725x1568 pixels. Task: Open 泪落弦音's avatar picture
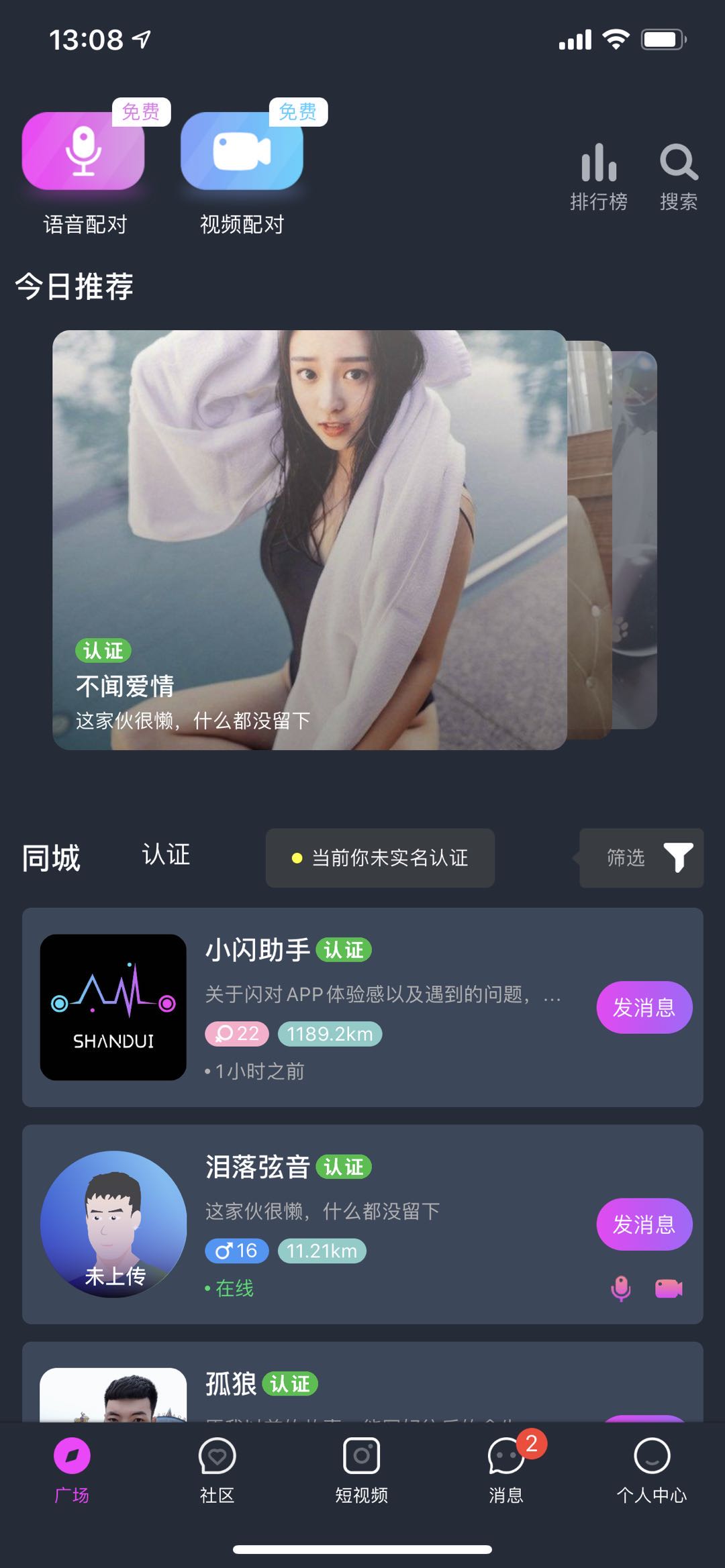click(x=113, y=1224)
